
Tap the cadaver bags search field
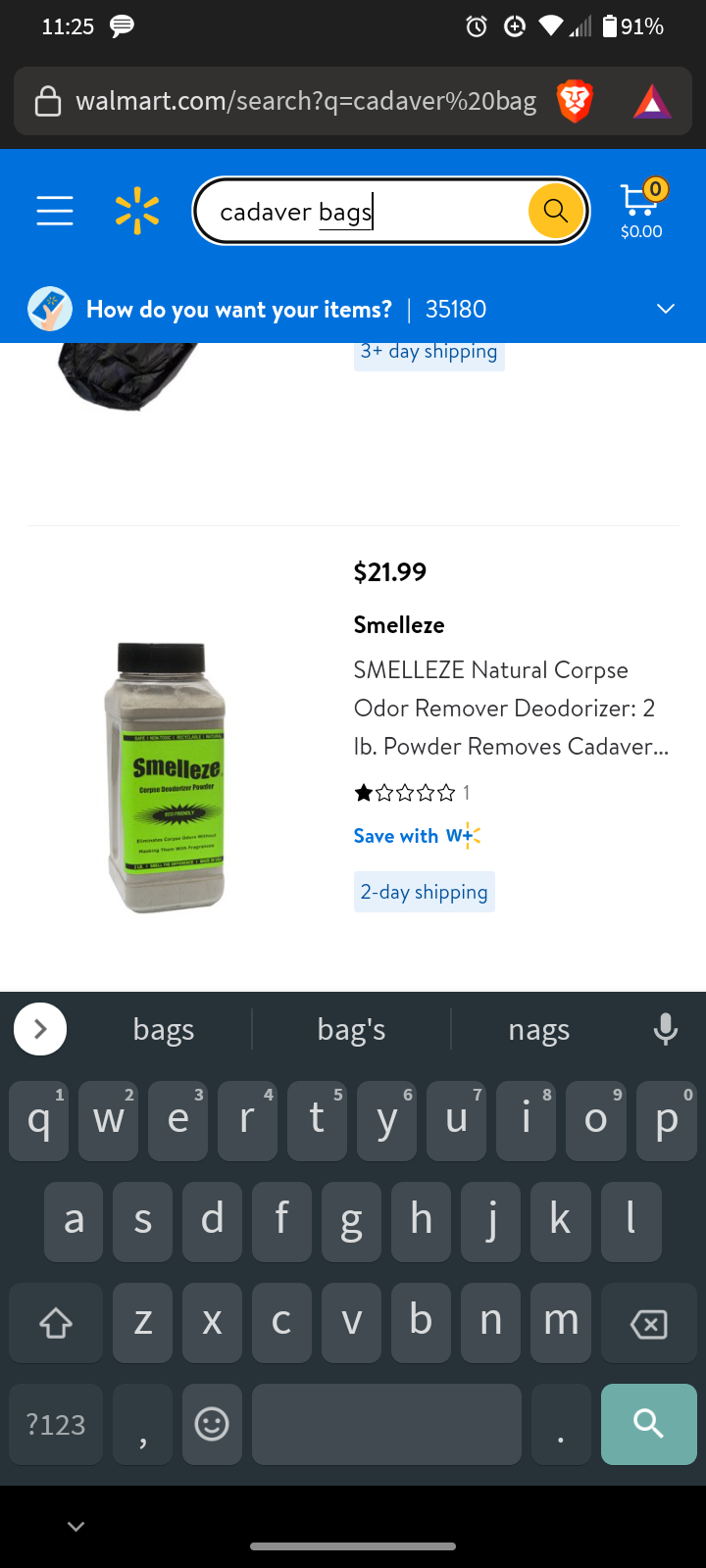click(363, 212)
